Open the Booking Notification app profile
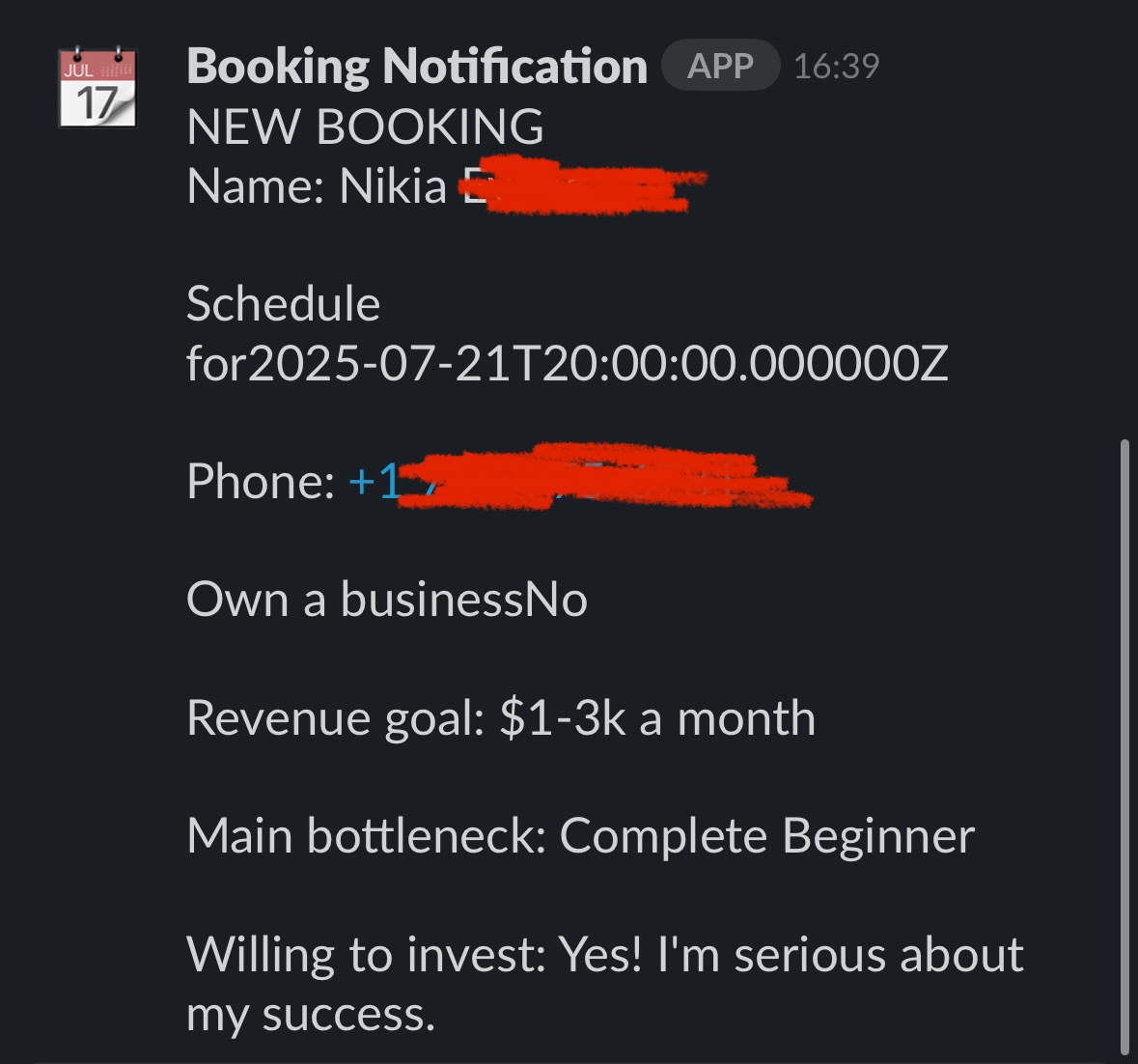 [417, 66]
